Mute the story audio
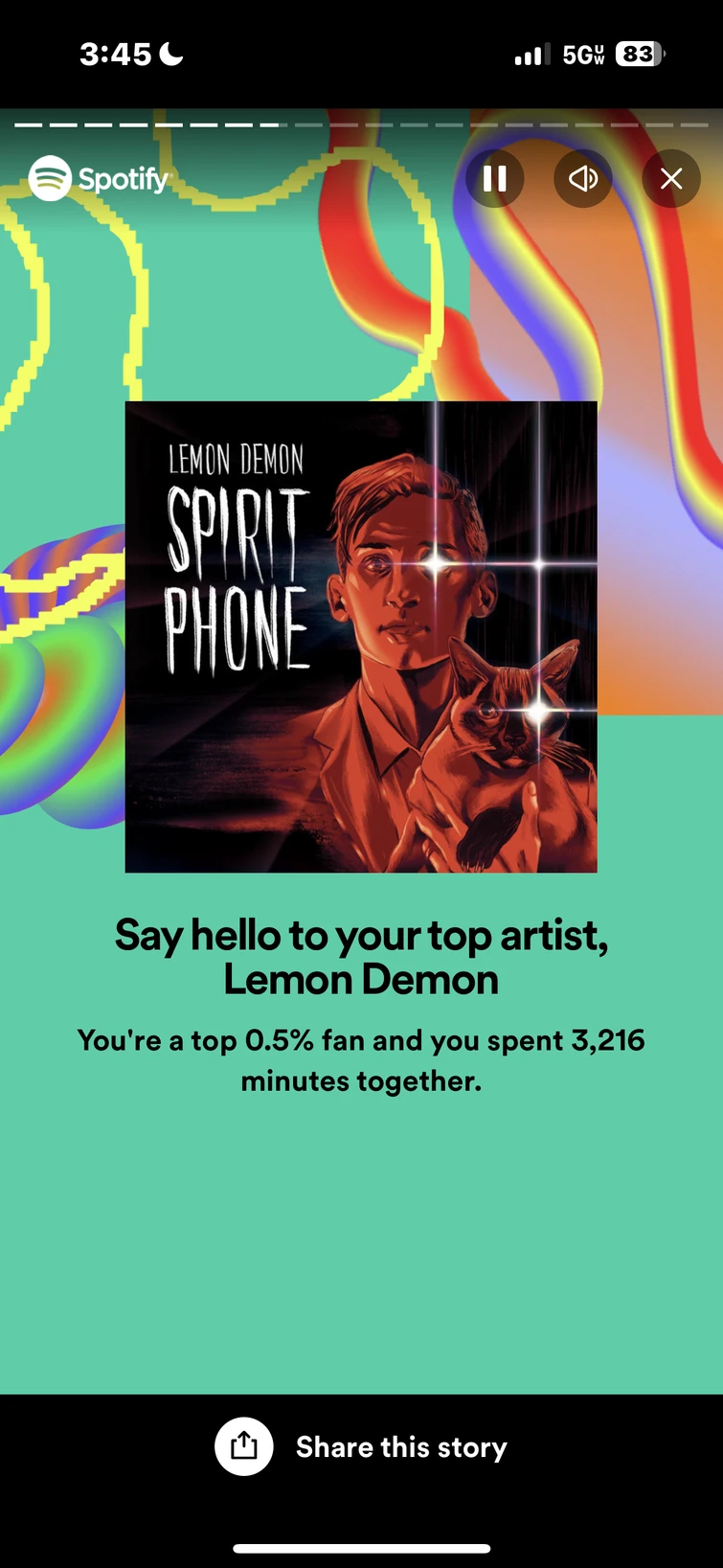 pos(582,178)
